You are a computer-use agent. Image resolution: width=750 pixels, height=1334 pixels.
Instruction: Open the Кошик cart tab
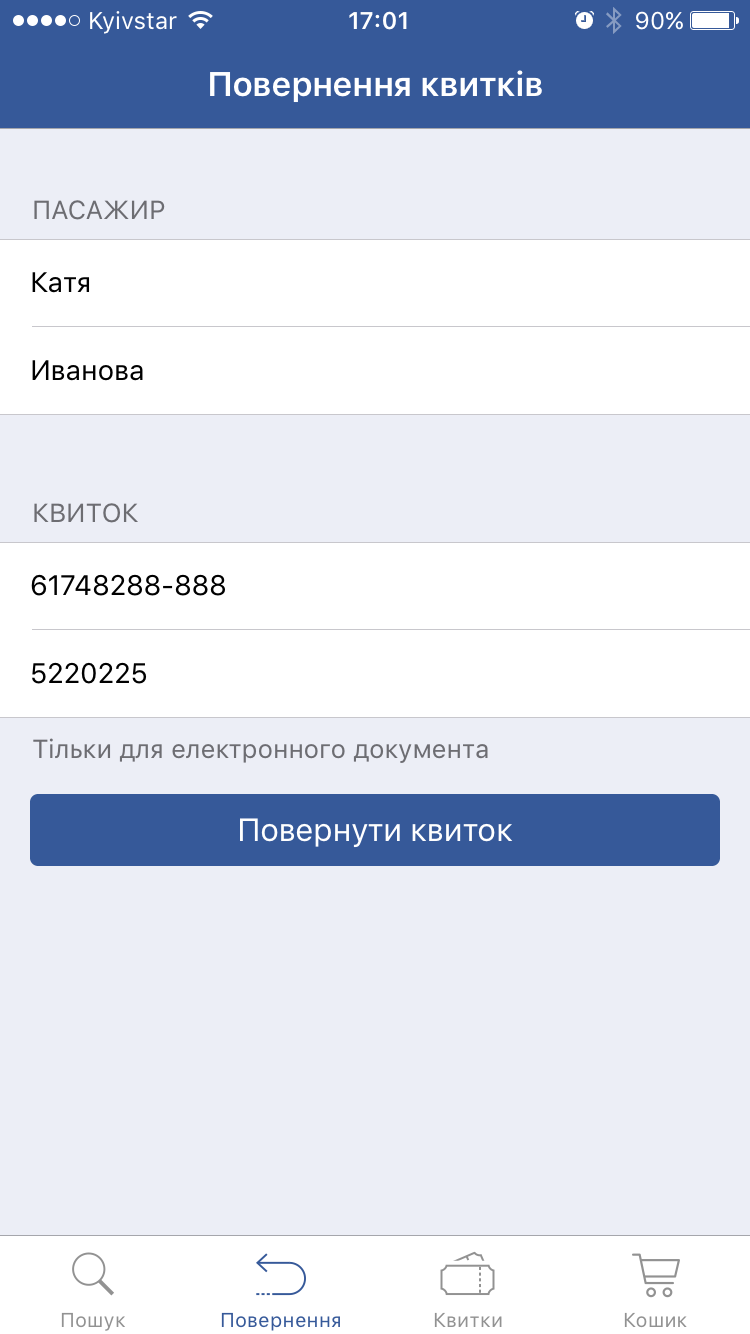coord(655,1288)
